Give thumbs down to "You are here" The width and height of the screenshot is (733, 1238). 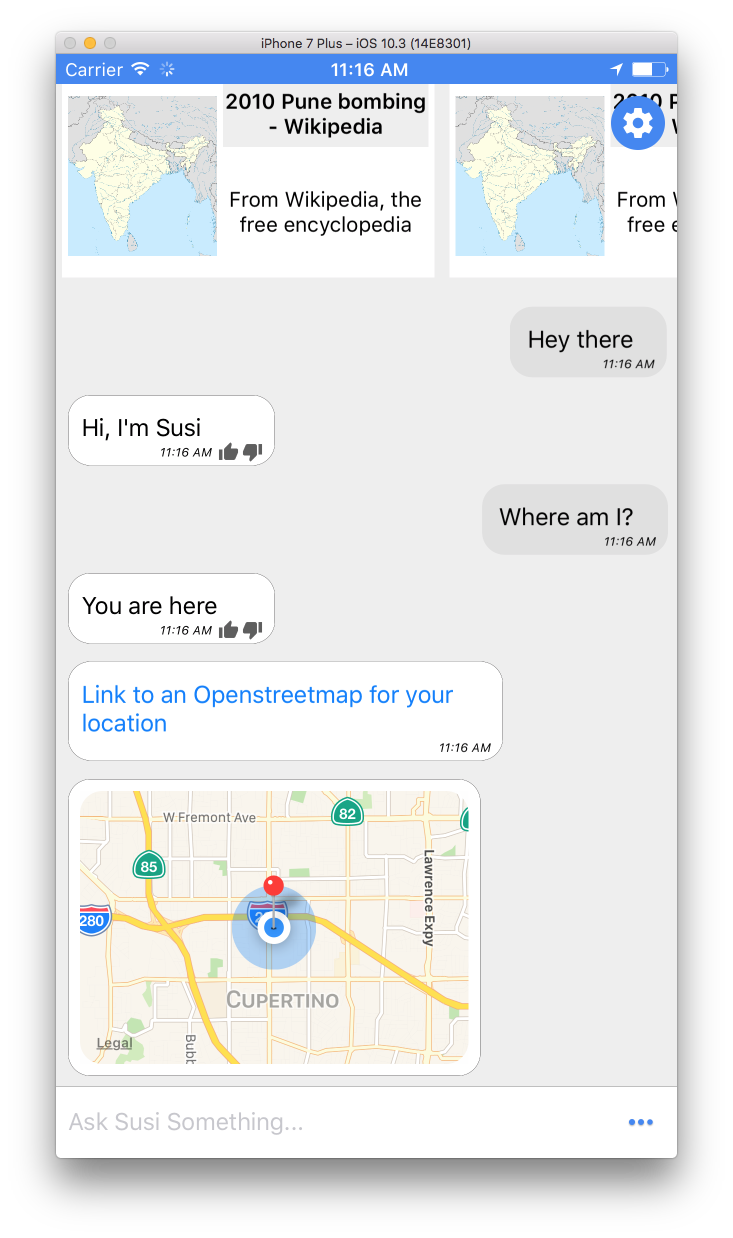tap(253, 630)
